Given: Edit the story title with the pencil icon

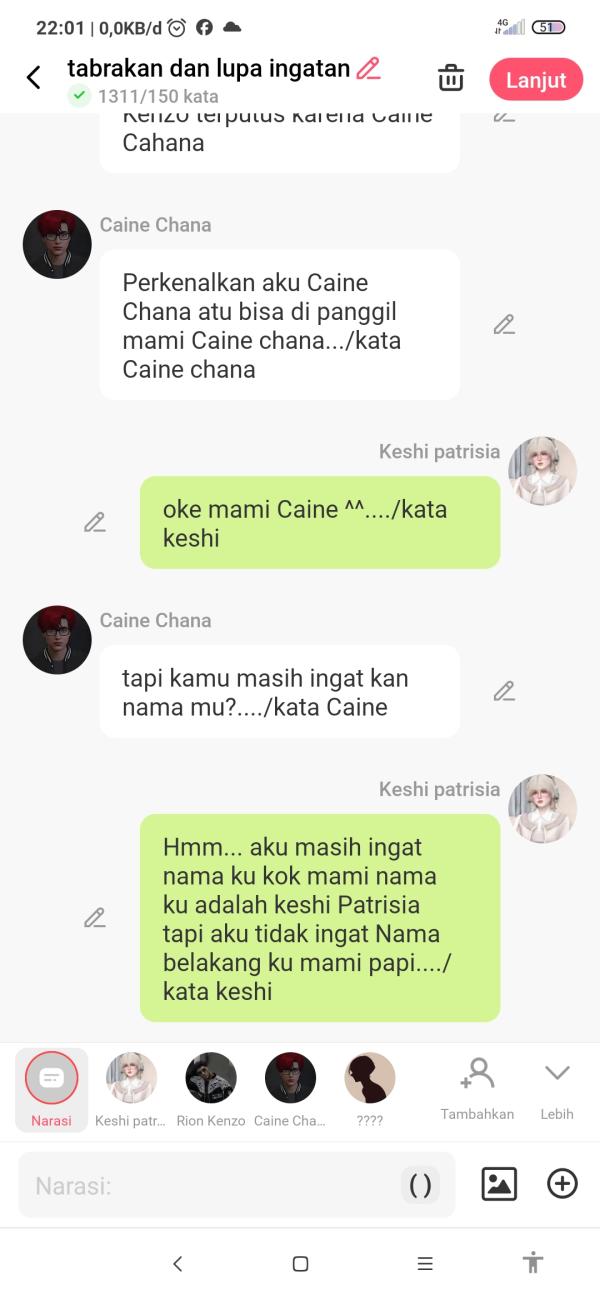Looking at the screenshot, I should pyautogui.click(x=368, y=69).
